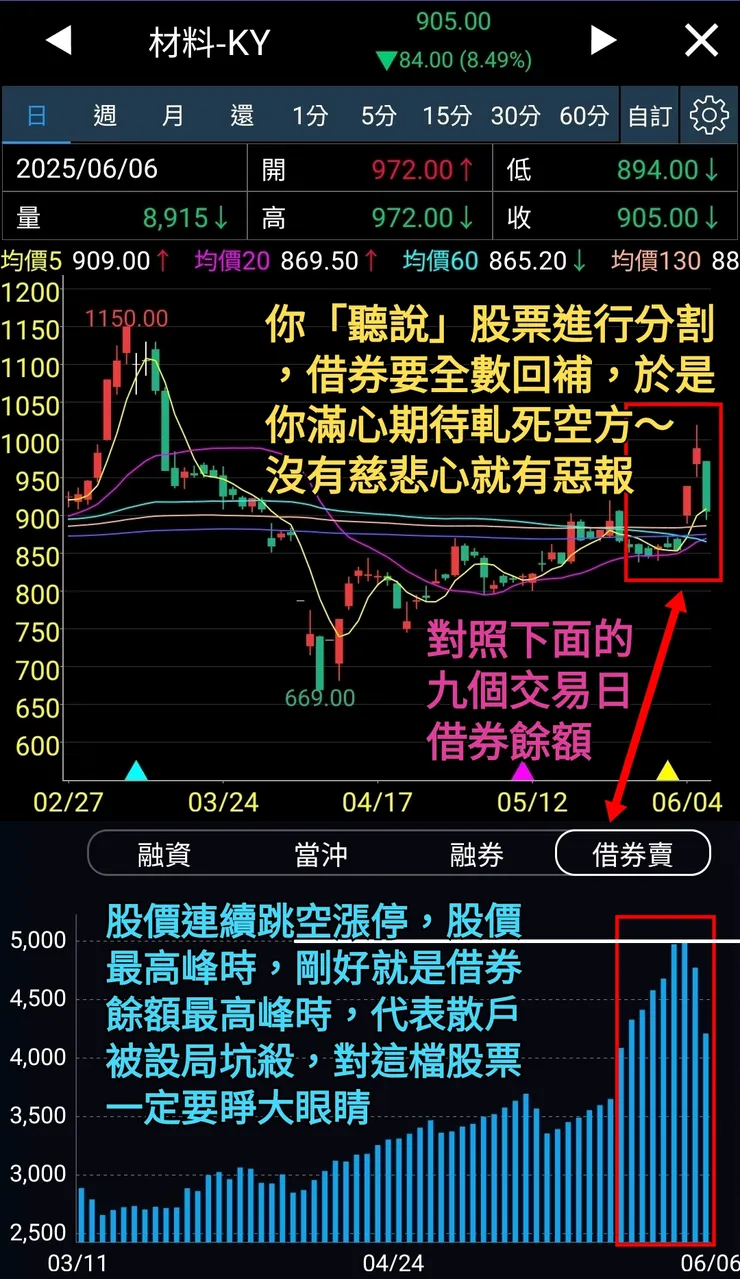This screenshot has height=1279, width=740.
Task: Navigate to the previous stock with left arrow
Action: pos(57,41)
